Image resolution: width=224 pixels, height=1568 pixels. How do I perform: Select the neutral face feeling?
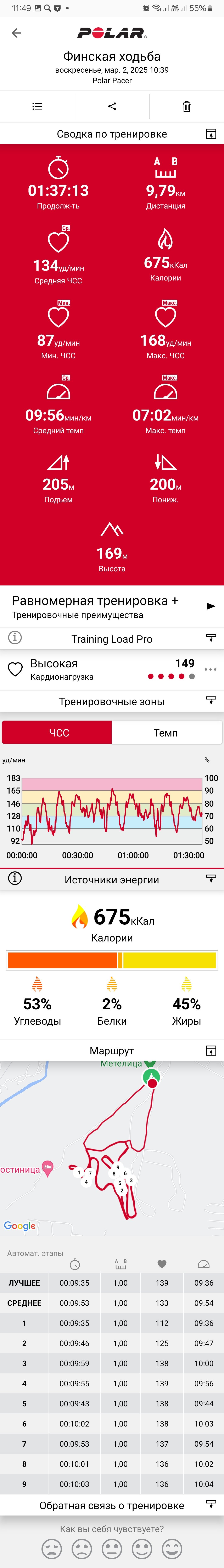[112, 1549]
